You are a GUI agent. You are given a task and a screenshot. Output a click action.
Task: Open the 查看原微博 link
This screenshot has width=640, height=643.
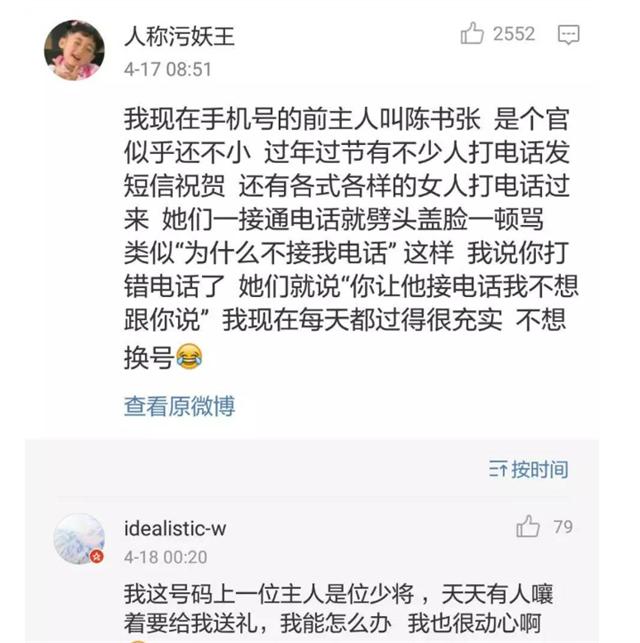(180, 406)
